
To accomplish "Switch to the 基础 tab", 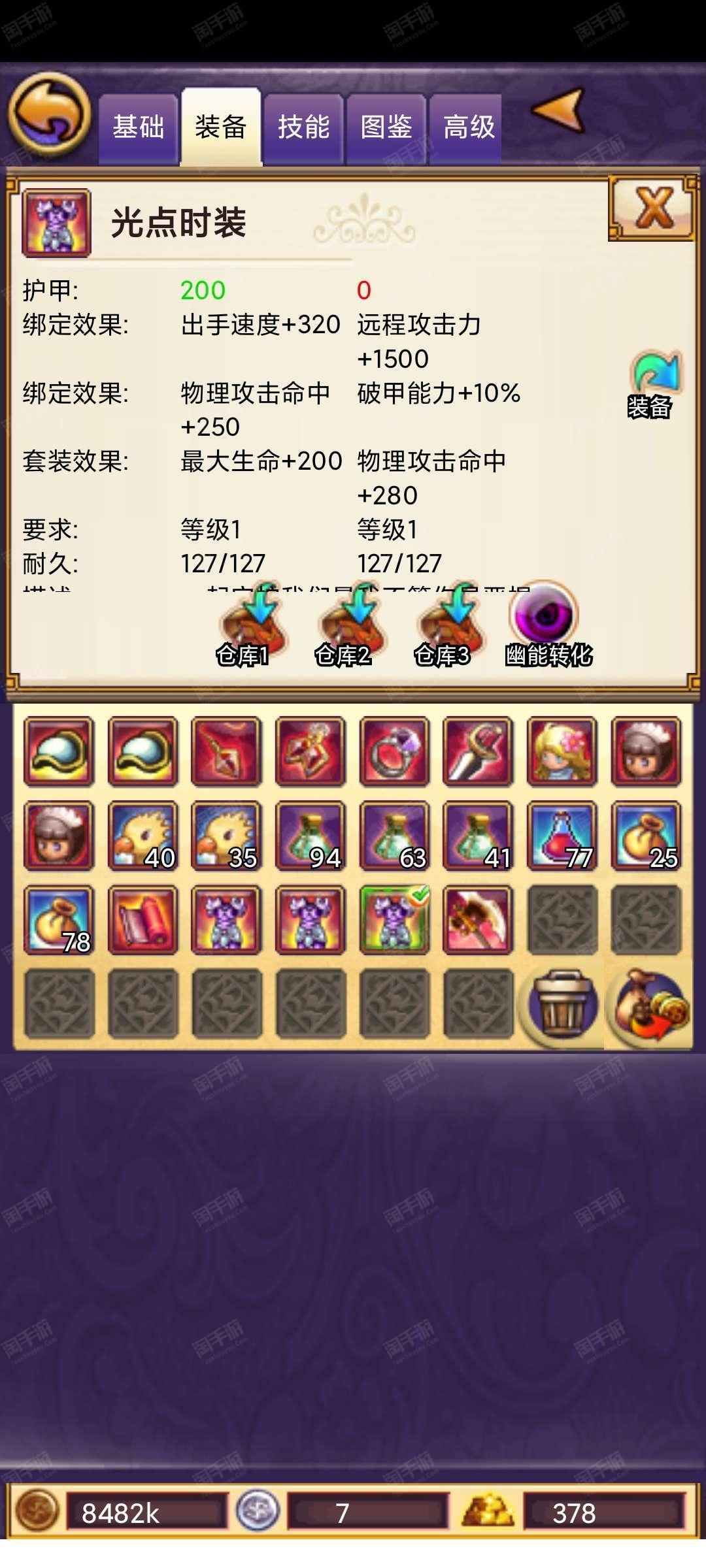I will pos(138,127).
